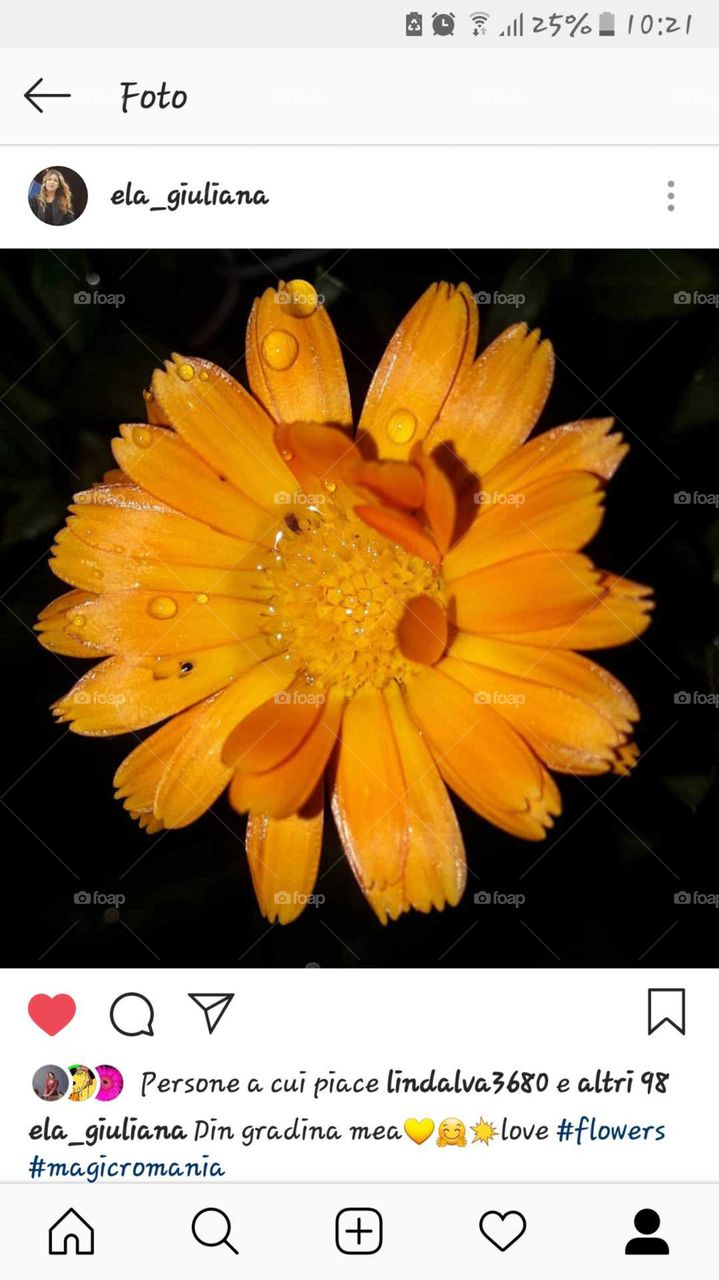Switch to the Search tab
This screenshot has height=1280, width=719.
pos(215,1231)
